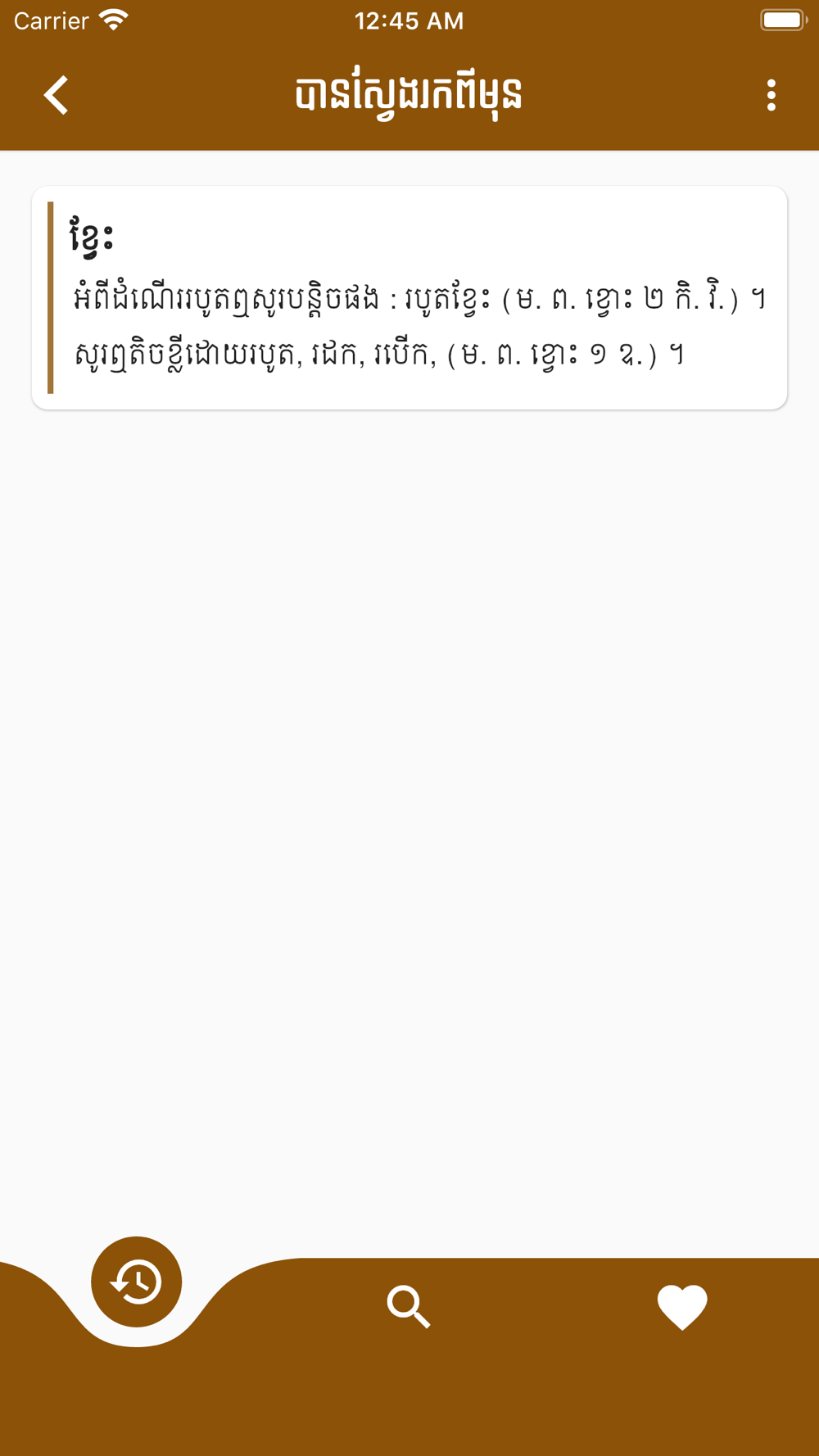Open the three-dot overflow menu
Screen dimensions: 819x1456
(771, 95)
